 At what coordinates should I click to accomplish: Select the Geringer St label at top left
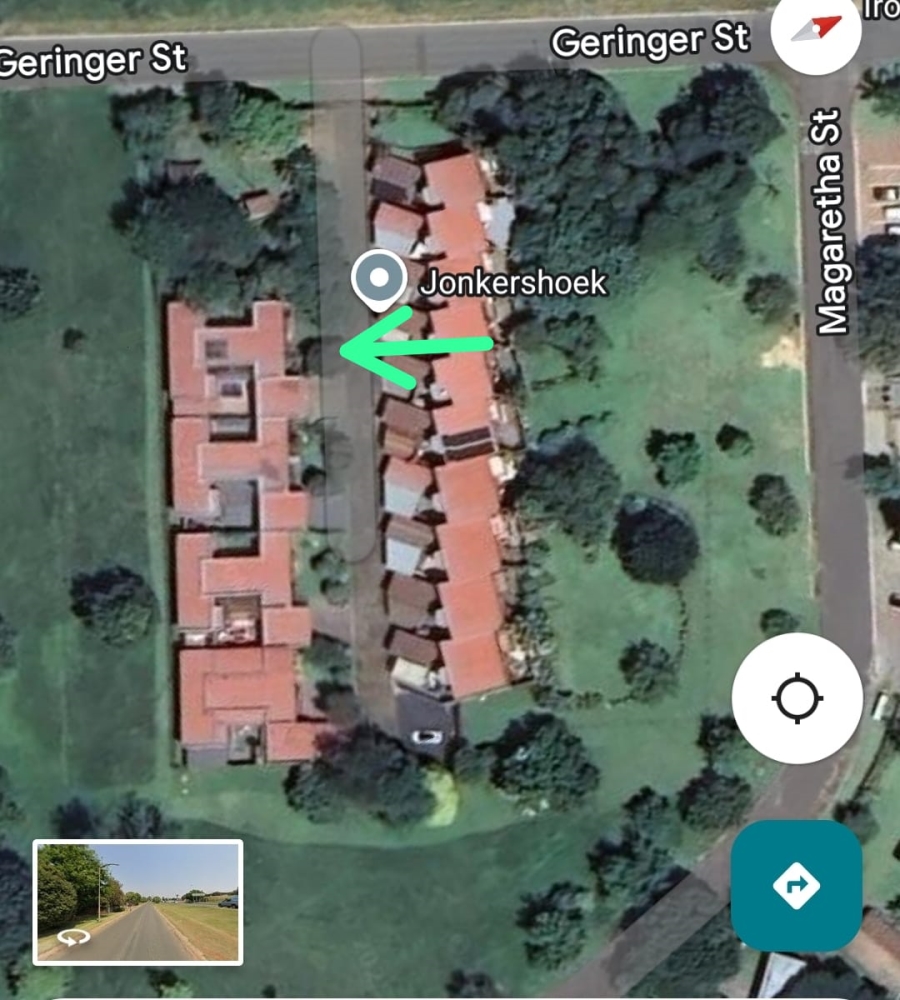(90, 59)
